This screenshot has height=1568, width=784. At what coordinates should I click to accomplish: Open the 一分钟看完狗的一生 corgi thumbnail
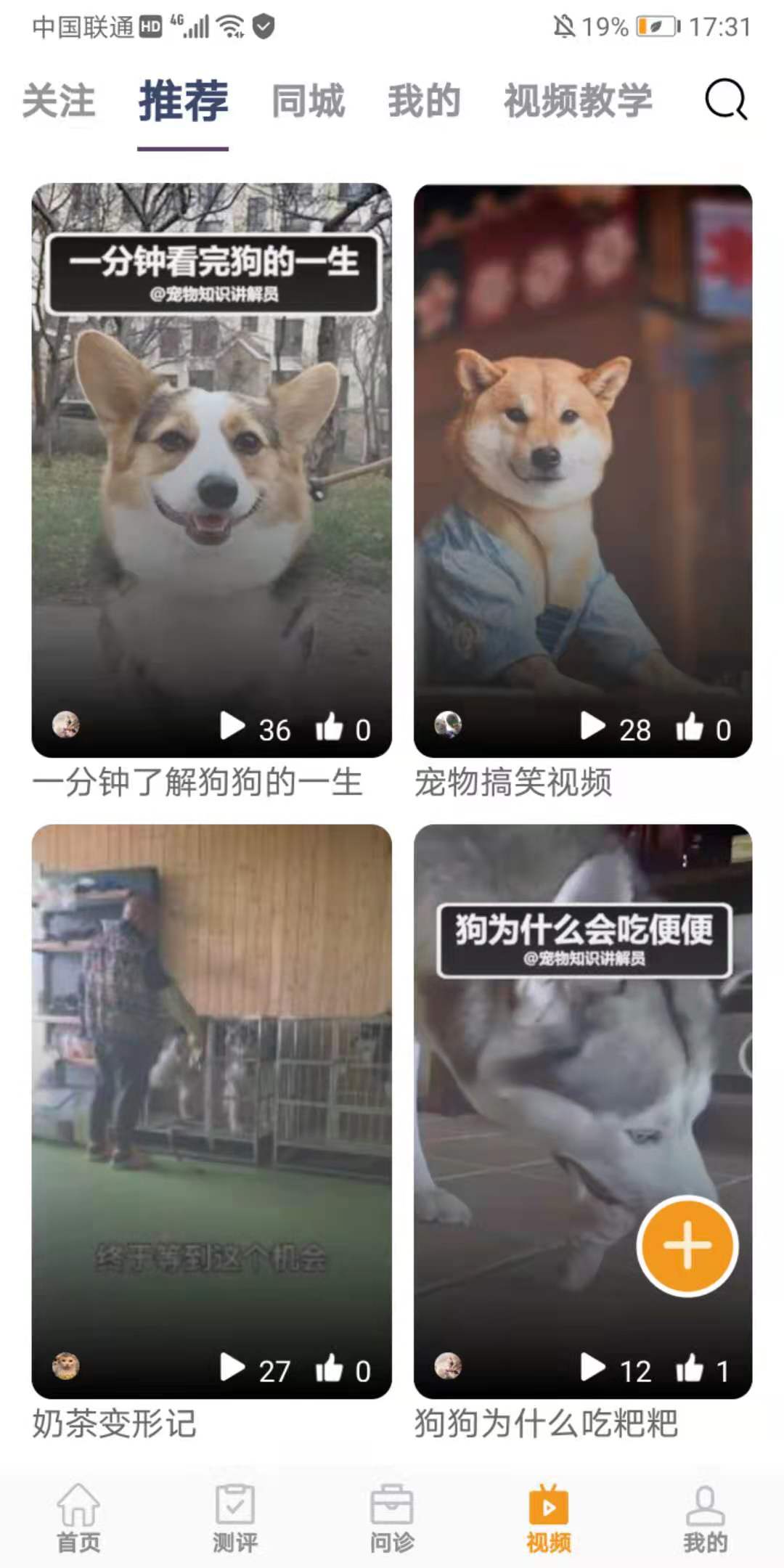[x=214, y=465]
